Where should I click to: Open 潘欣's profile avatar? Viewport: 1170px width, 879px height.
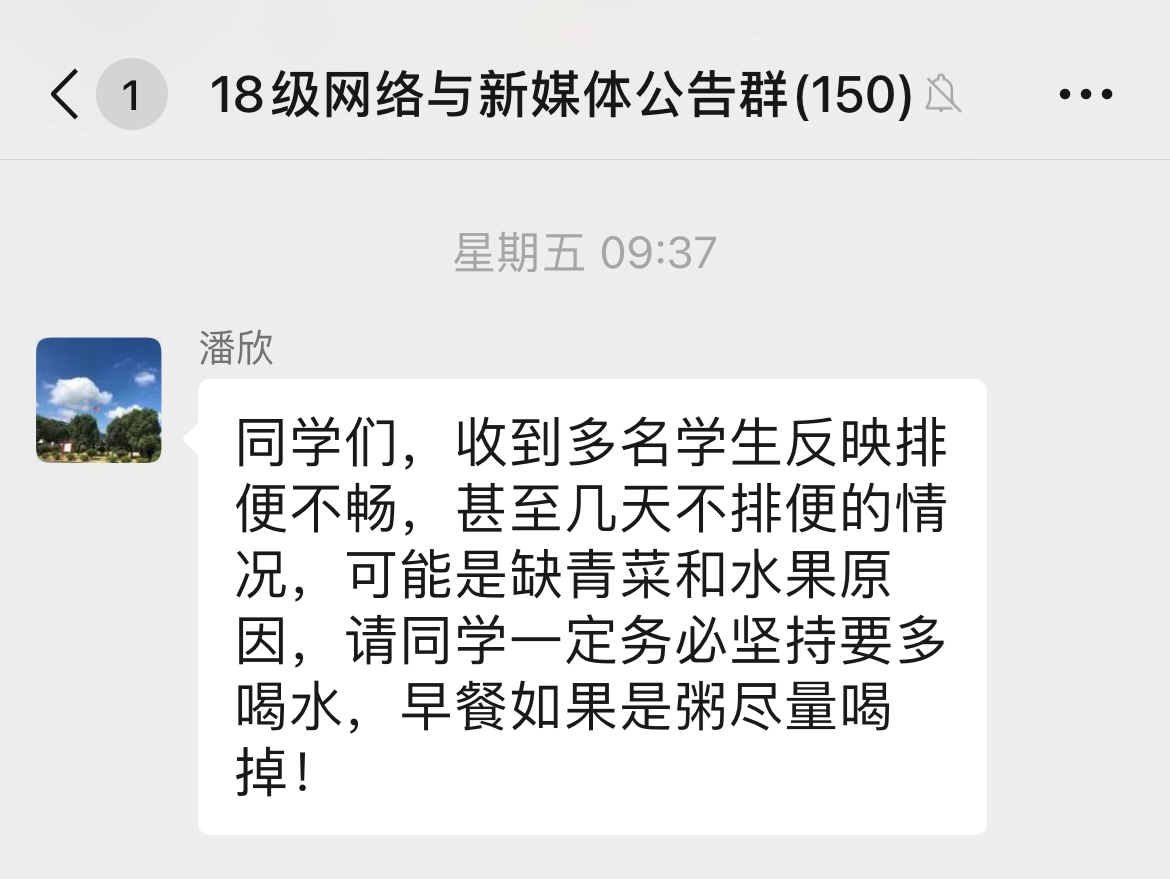pos(99,400)
